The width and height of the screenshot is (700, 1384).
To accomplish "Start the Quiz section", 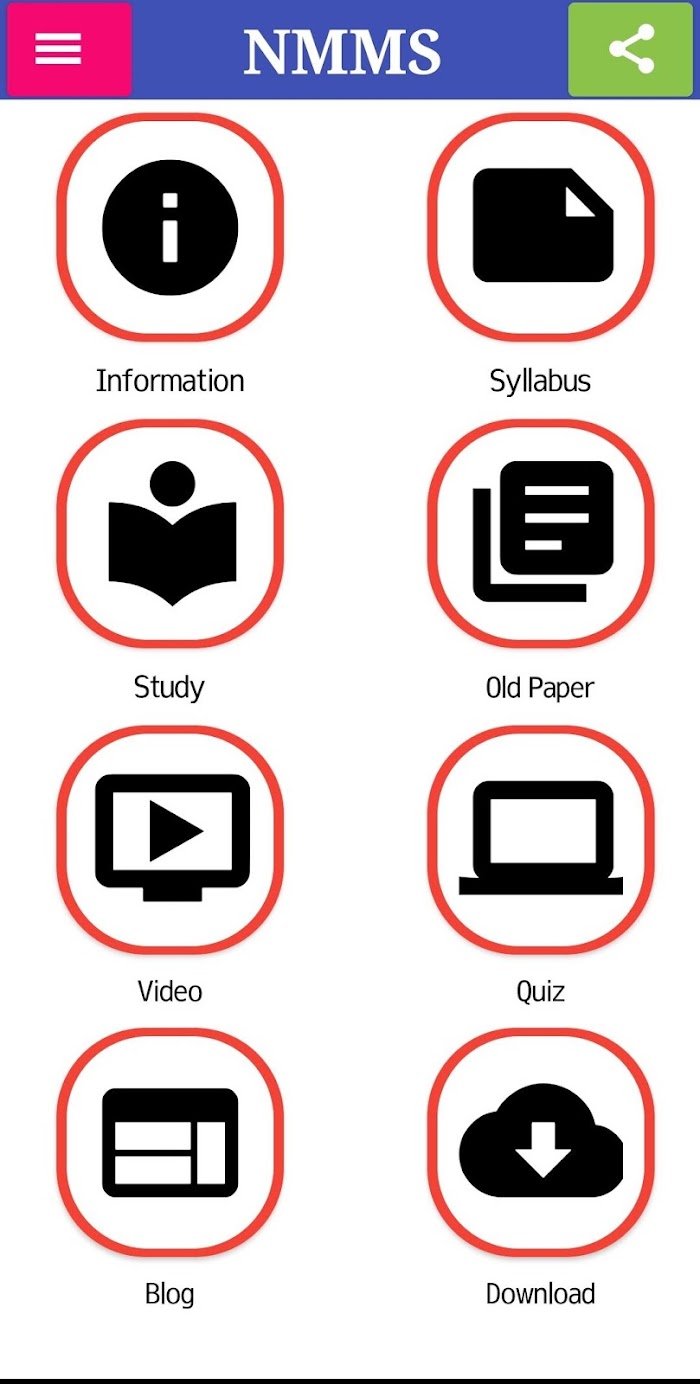I will pyautogui.click(x=541, y=839).
